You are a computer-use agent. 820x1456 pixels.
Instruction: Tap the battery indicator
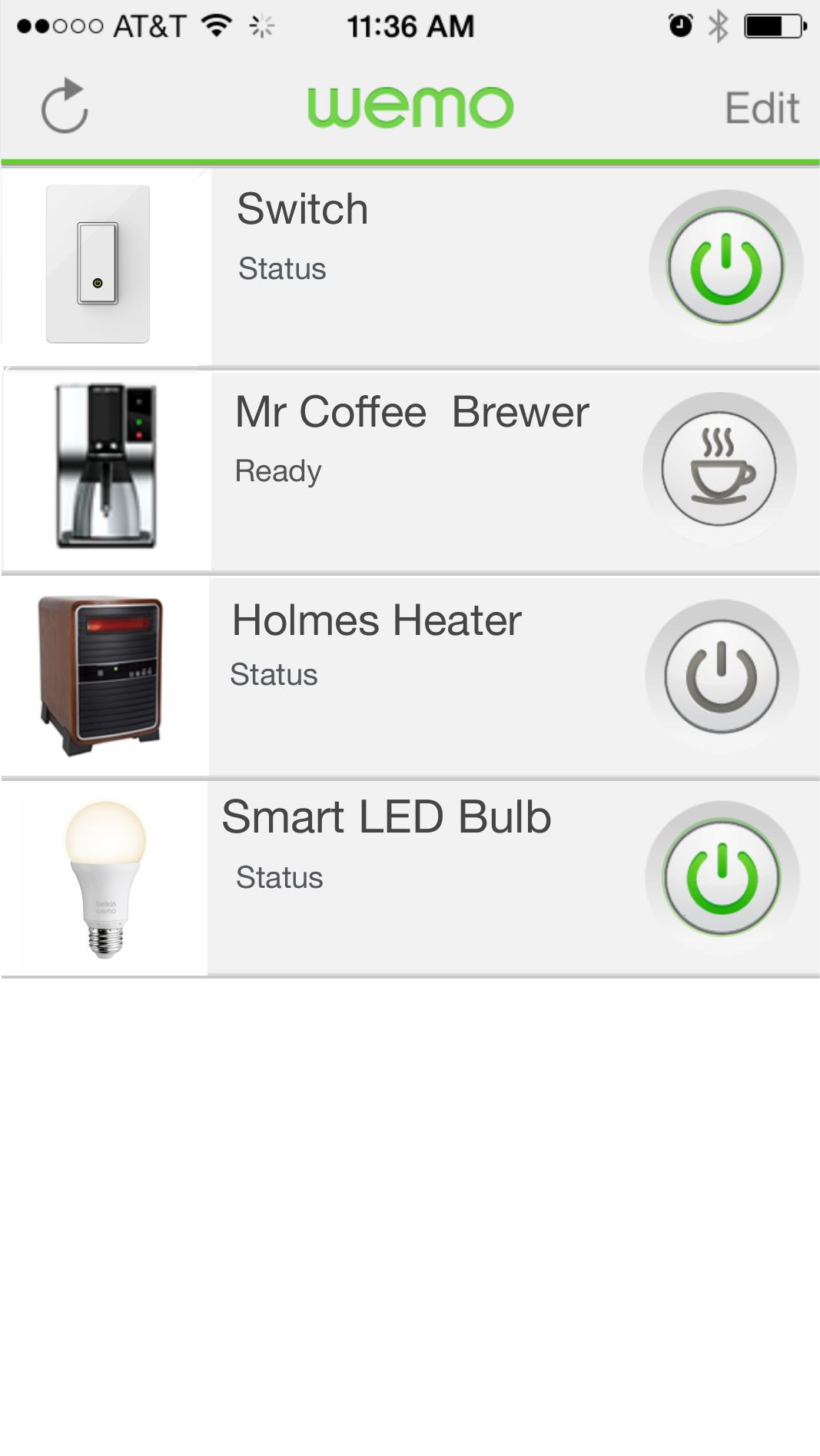[771, 23]
